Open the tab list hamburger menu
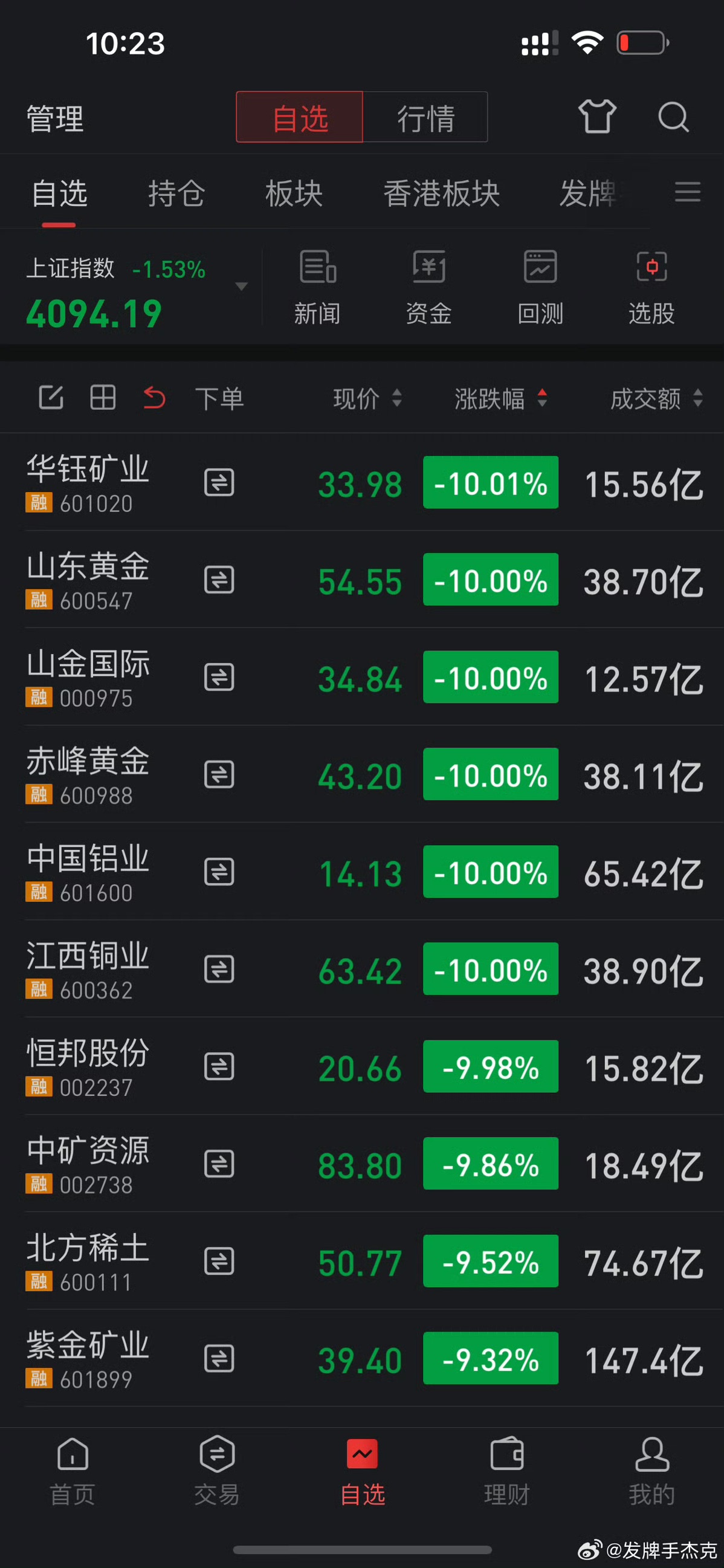The image size is (724, 1568). pyautogui.click(x=688, y=192)
